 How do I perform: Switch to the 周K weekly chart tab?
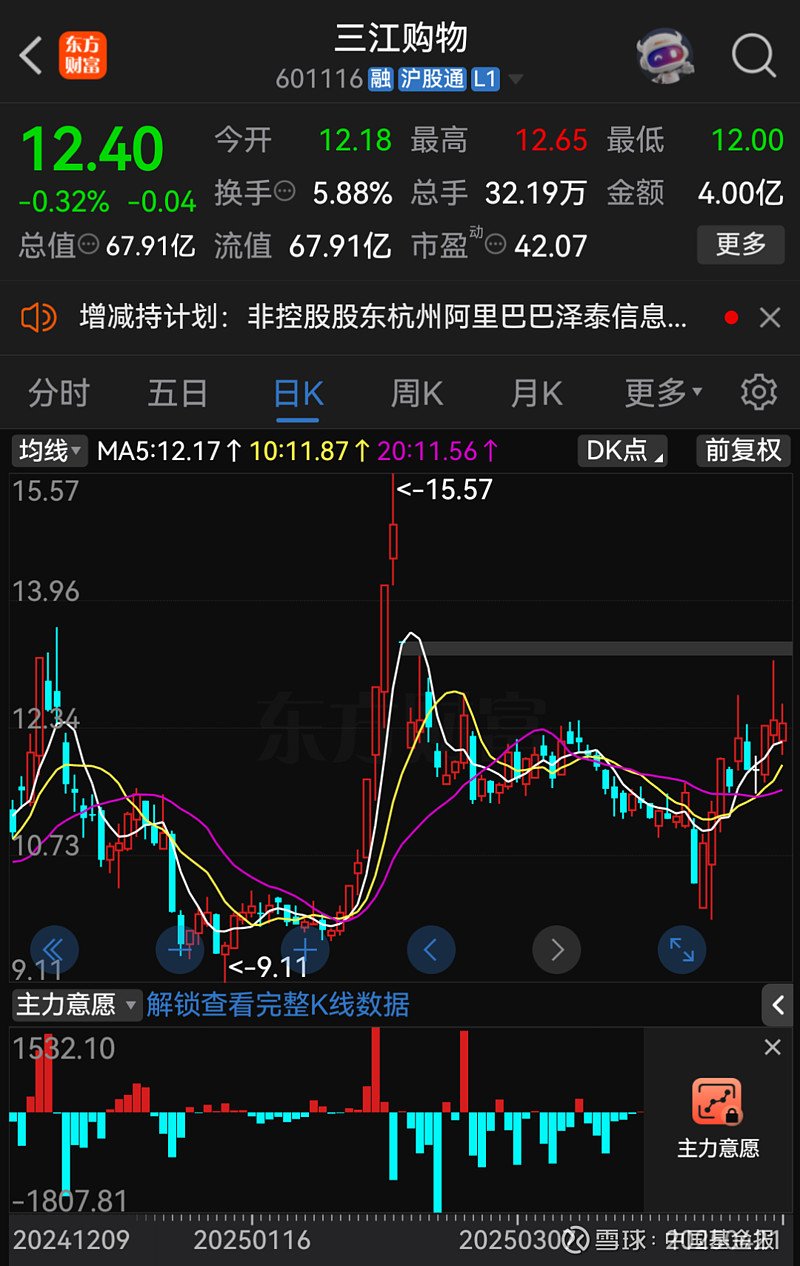pos(416,393)
